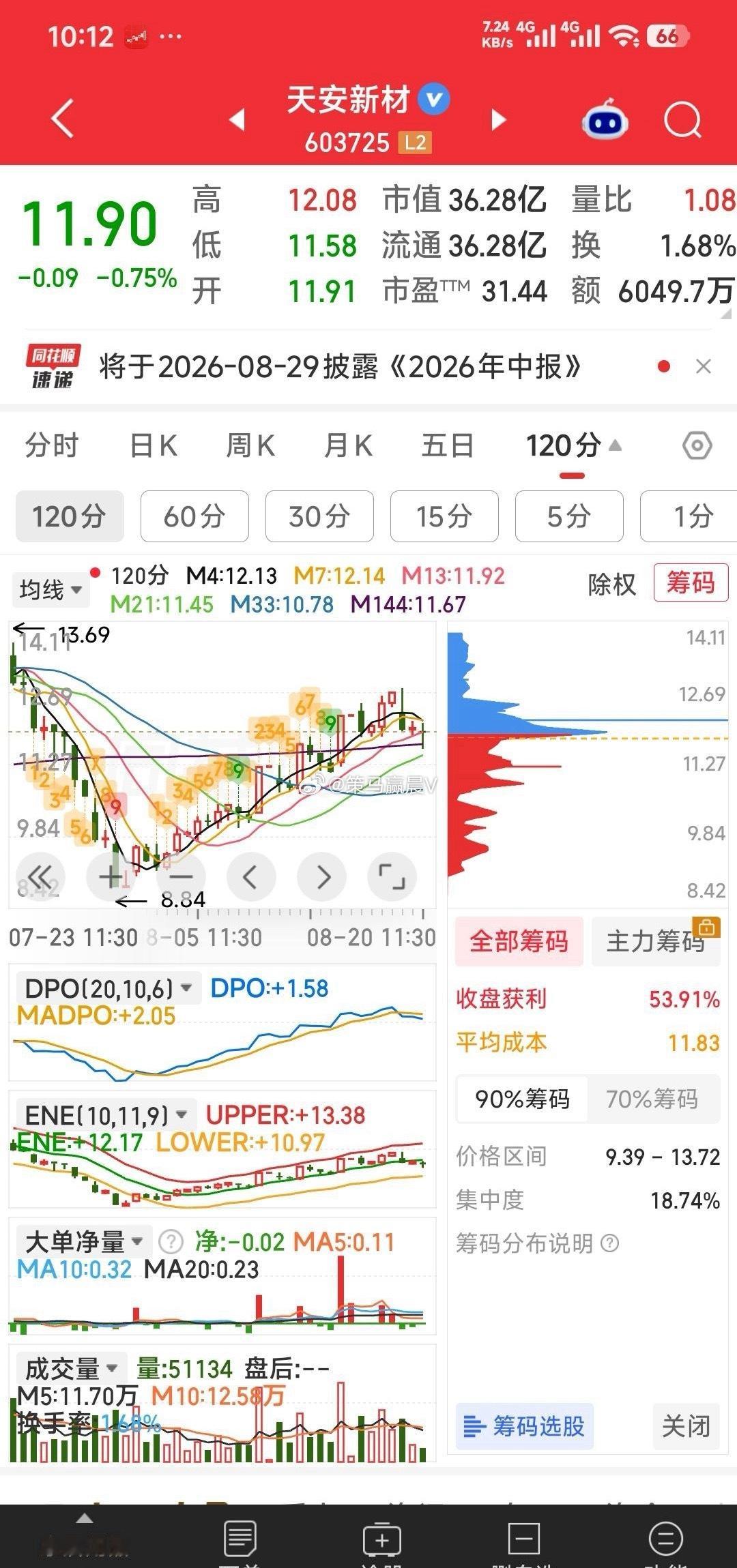Viewport: 737px width, 1568px height.
Task: Toggle the 筹码 button
Action: 691,582
